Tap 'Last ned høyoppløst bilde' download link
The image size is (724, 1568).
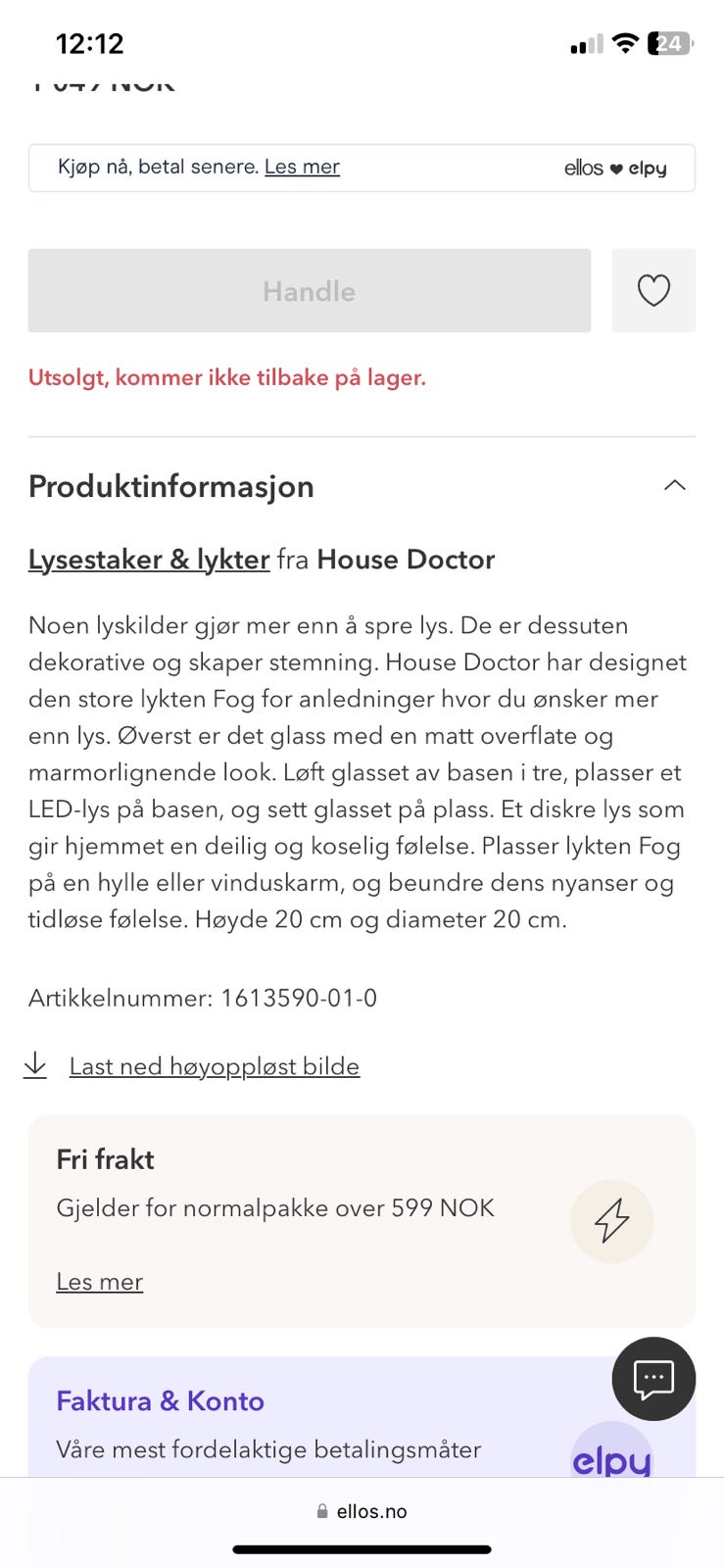coord(215,1066)
